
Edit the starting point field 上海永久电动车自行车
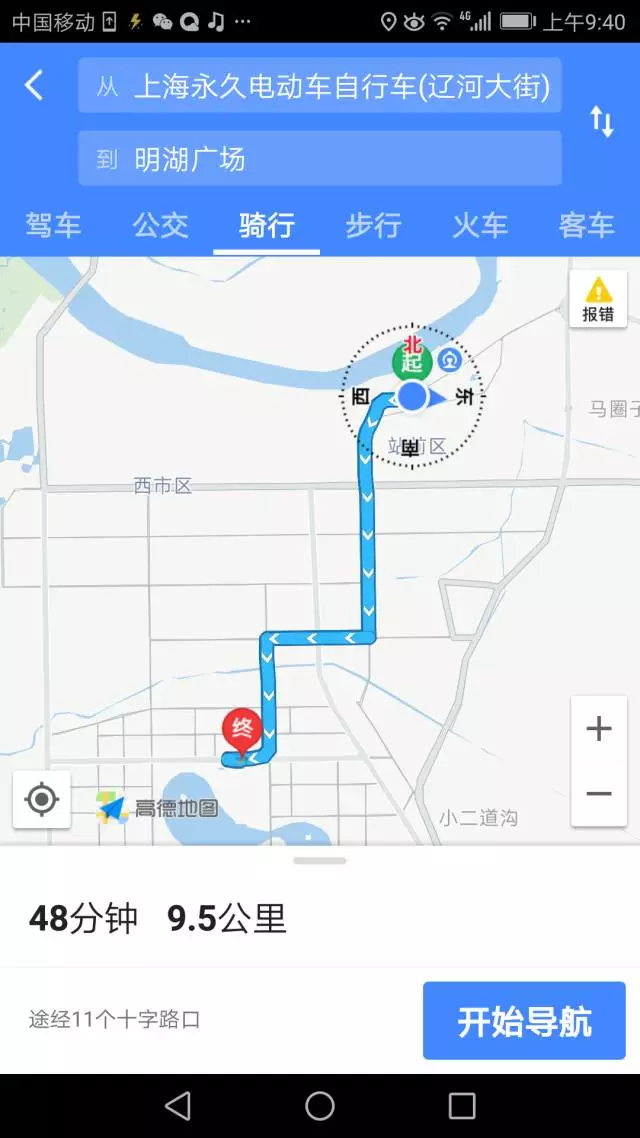click(x=320, y=87)
